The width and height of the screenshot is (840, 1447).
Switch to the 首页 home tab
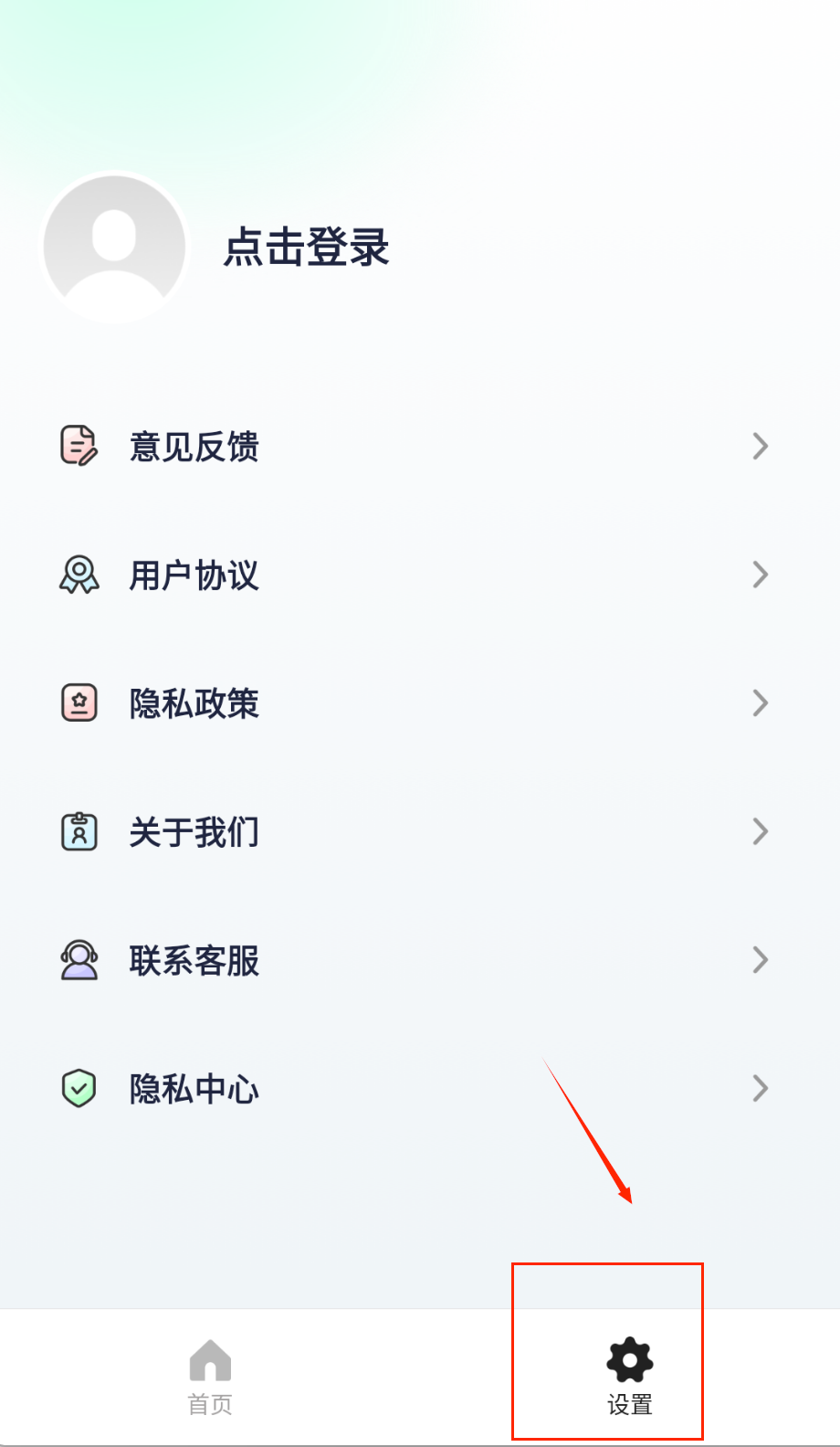(210, 1378)
